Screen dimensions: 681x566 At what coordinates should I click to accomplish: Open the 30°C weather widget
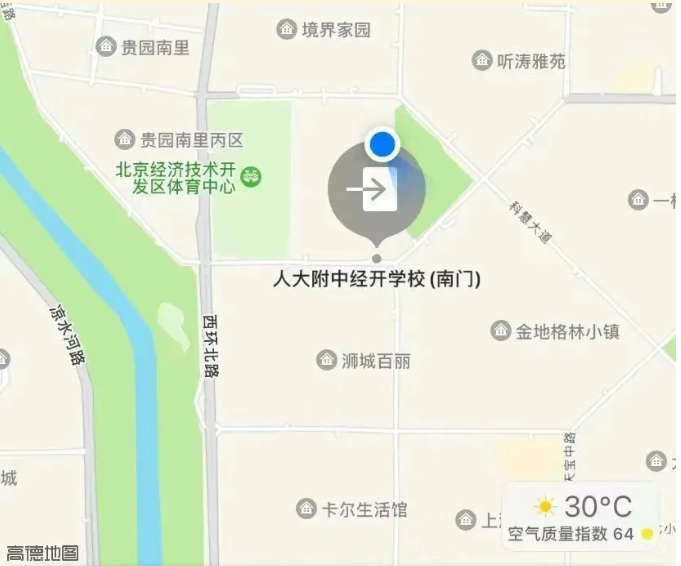(x=580, y=517)
